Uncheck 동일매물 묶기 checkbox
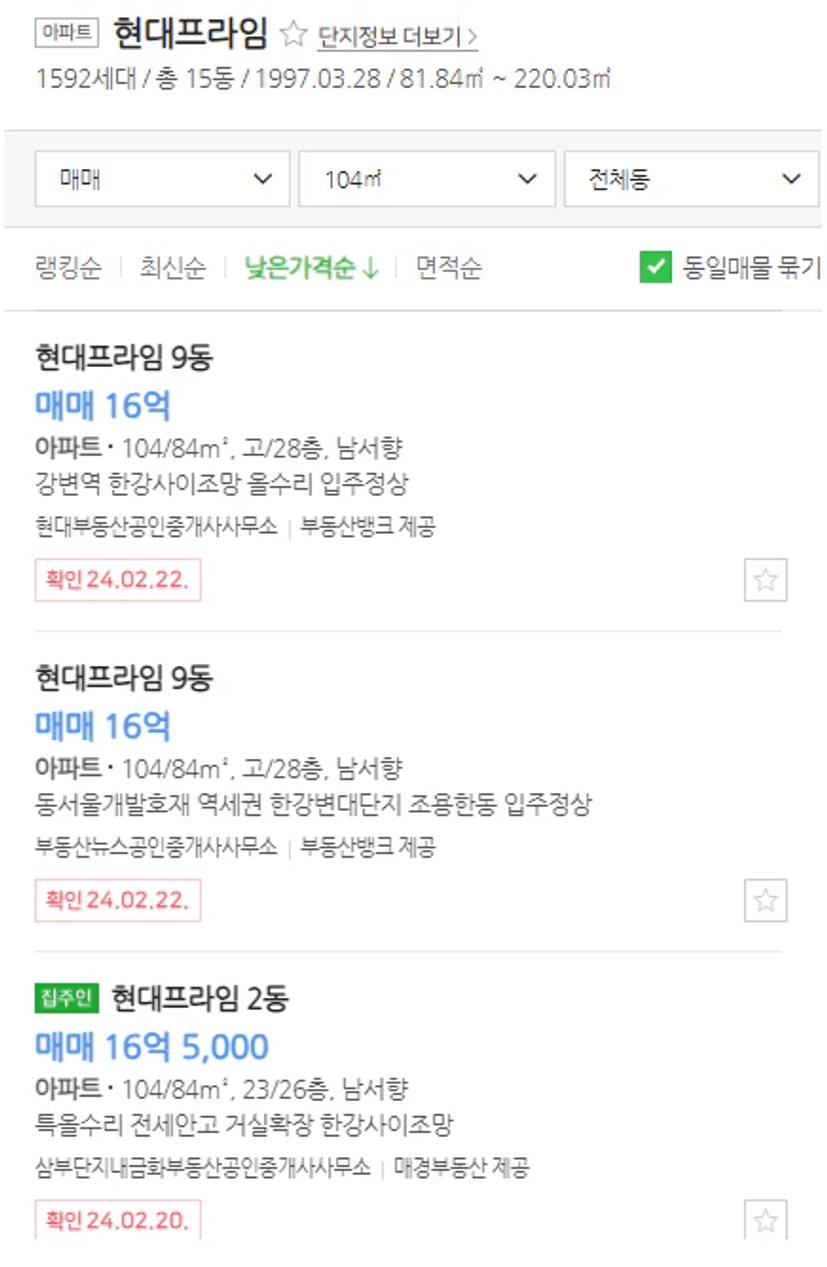This screenshot has height=1267, width=827. point(655,268)
